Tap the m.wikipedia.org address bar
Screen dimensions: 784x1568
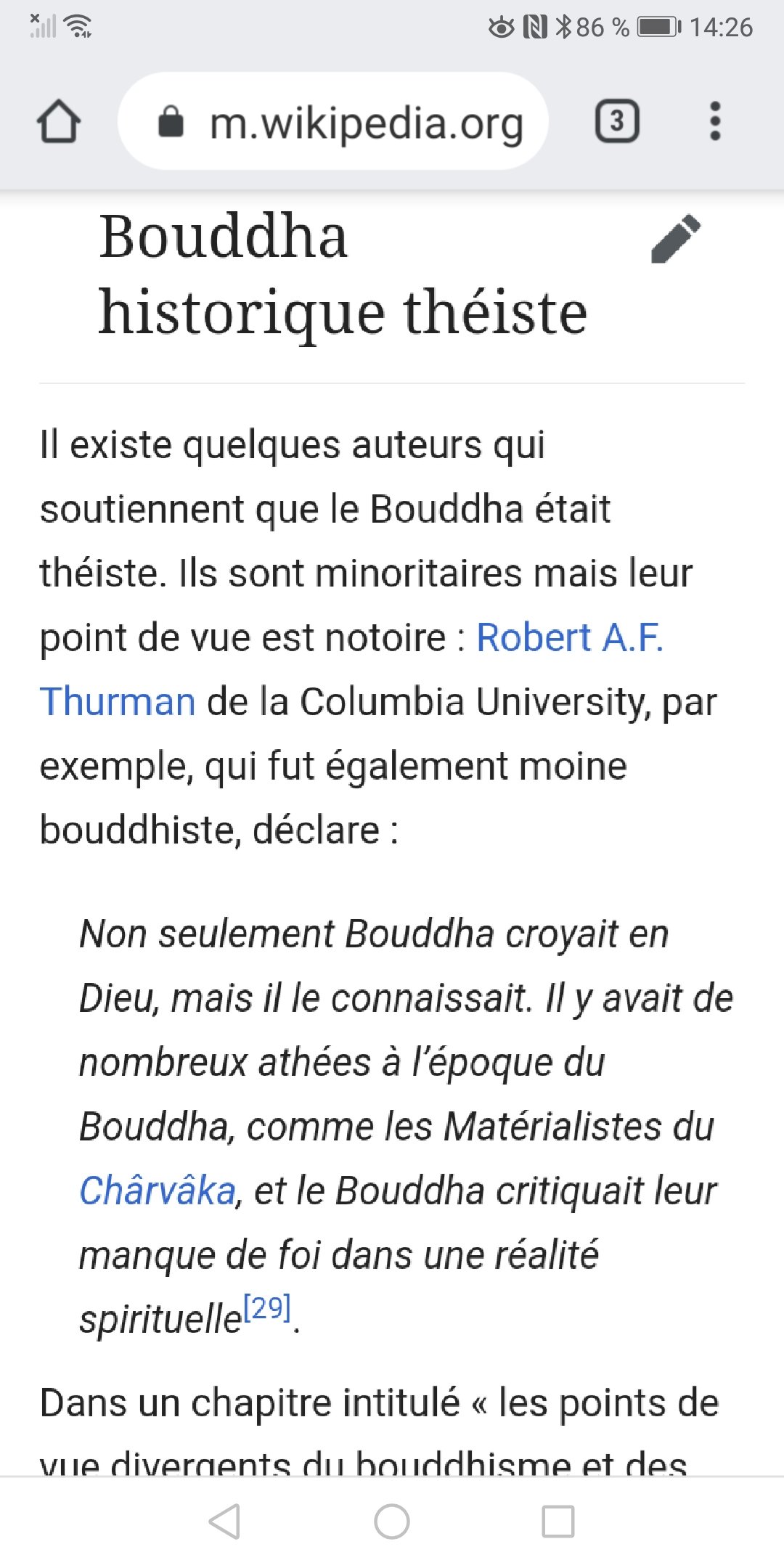pos(333,121)
